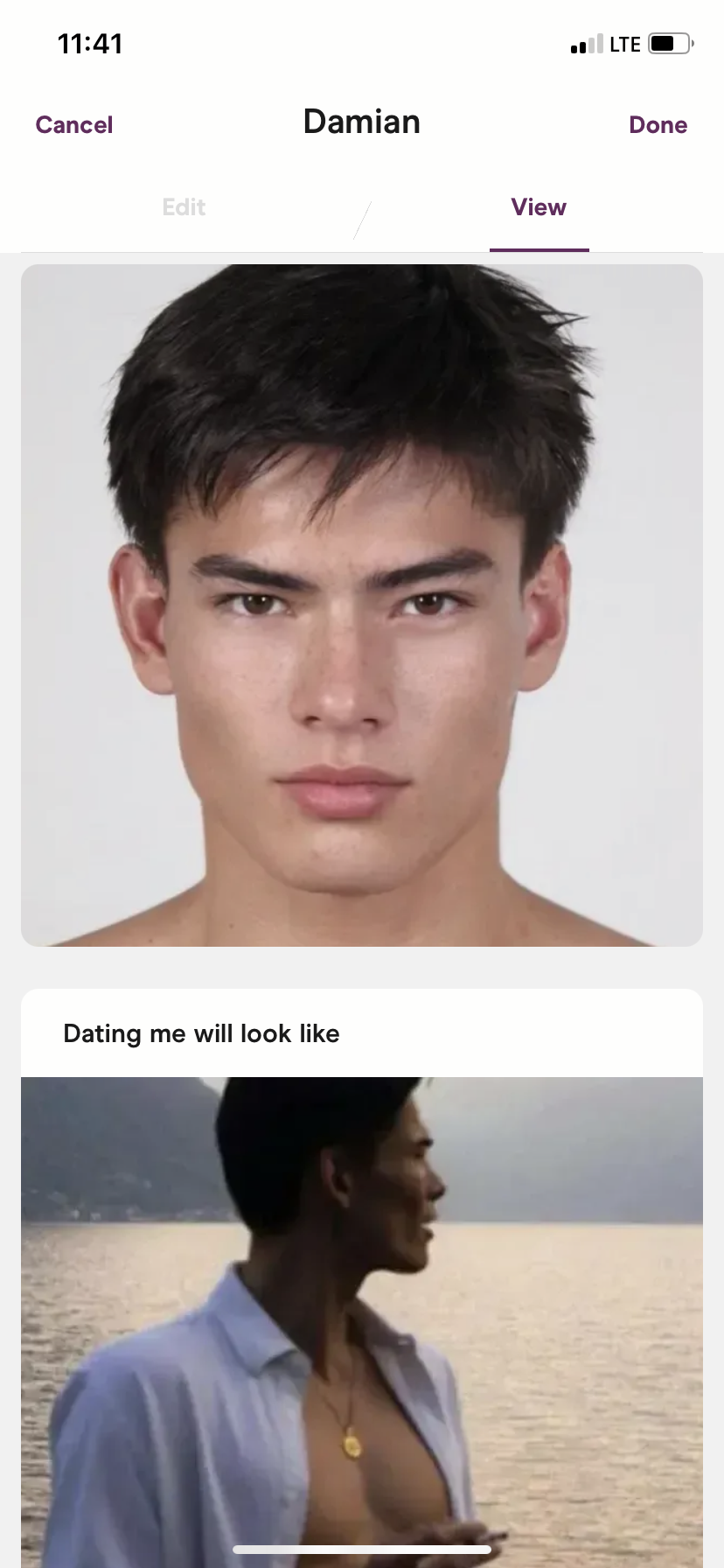Switch to the Edit tab

(184, 207)
